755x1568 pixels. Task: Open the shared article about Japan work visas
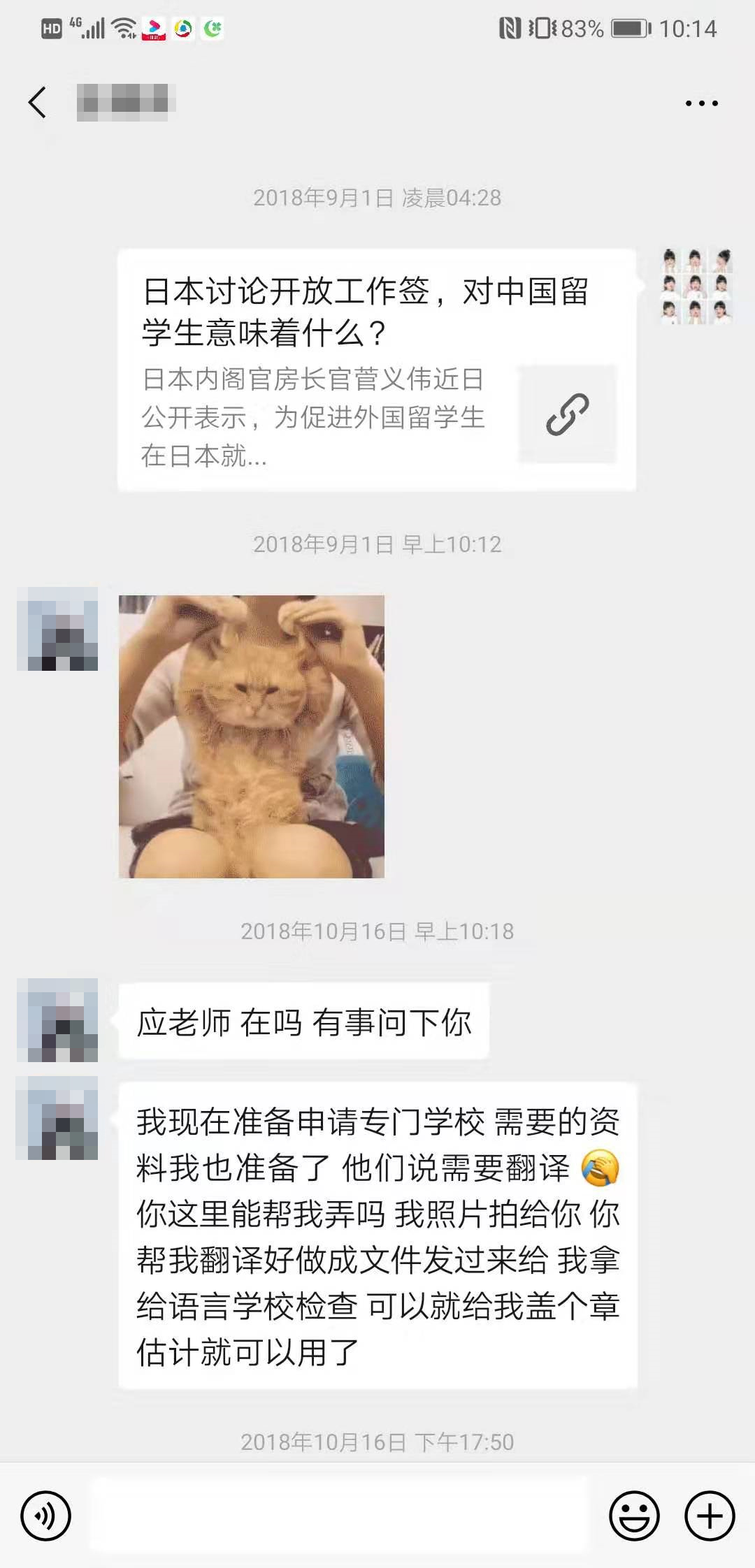(376, 370)
